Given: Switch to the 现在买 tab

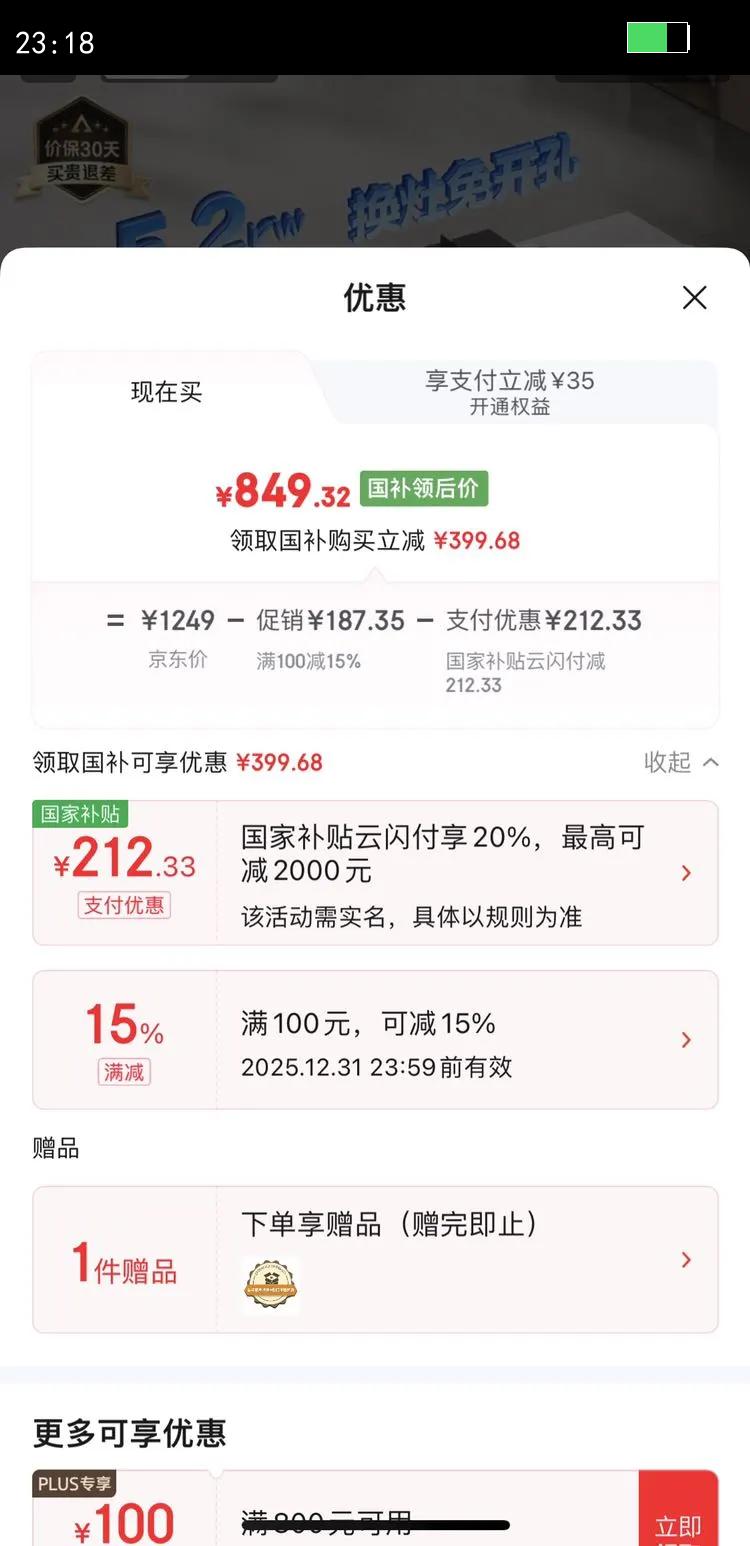Looking at the screenshot, I should click(x=167, y=393).
